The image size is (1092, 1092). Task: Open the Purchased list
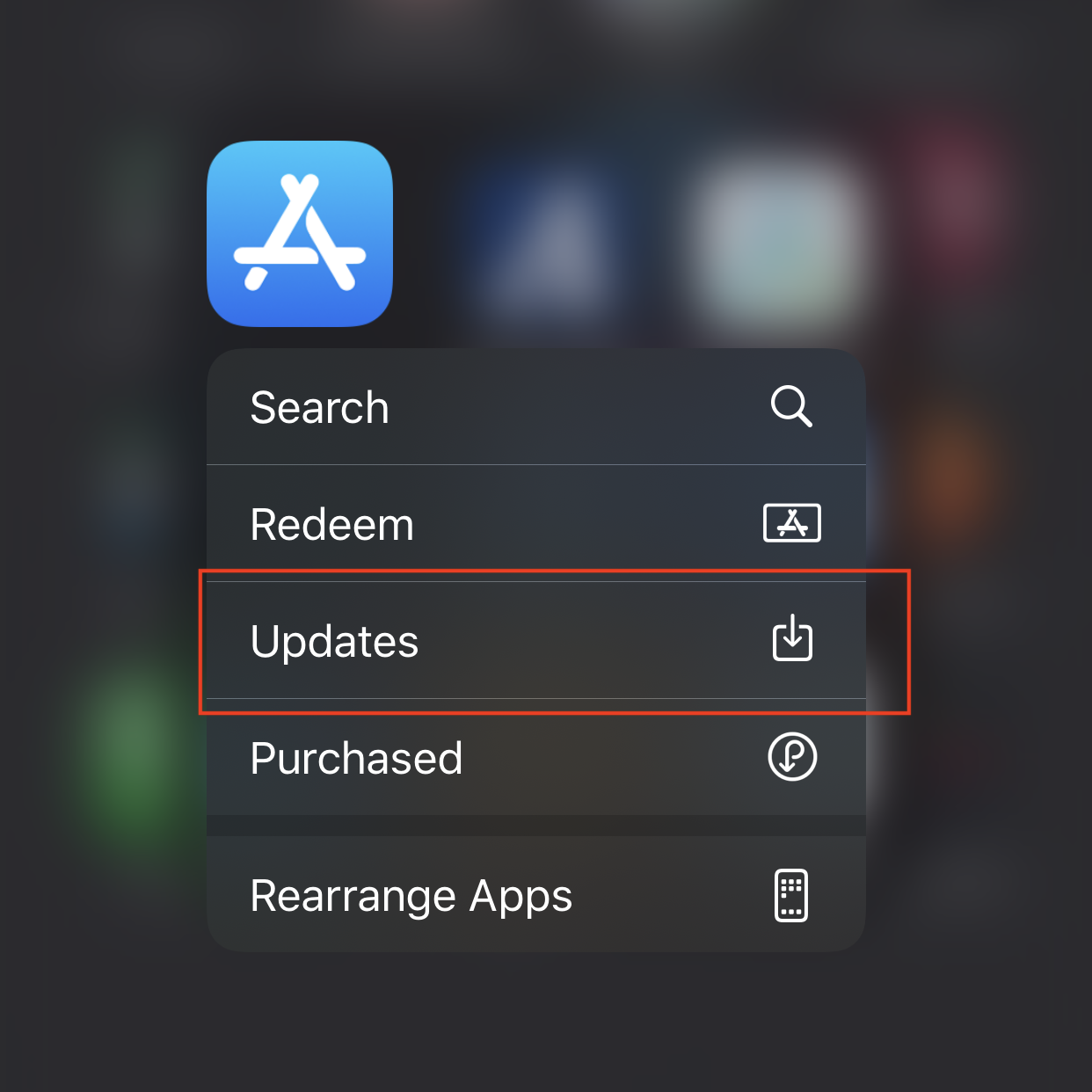[x=535, y=758]
